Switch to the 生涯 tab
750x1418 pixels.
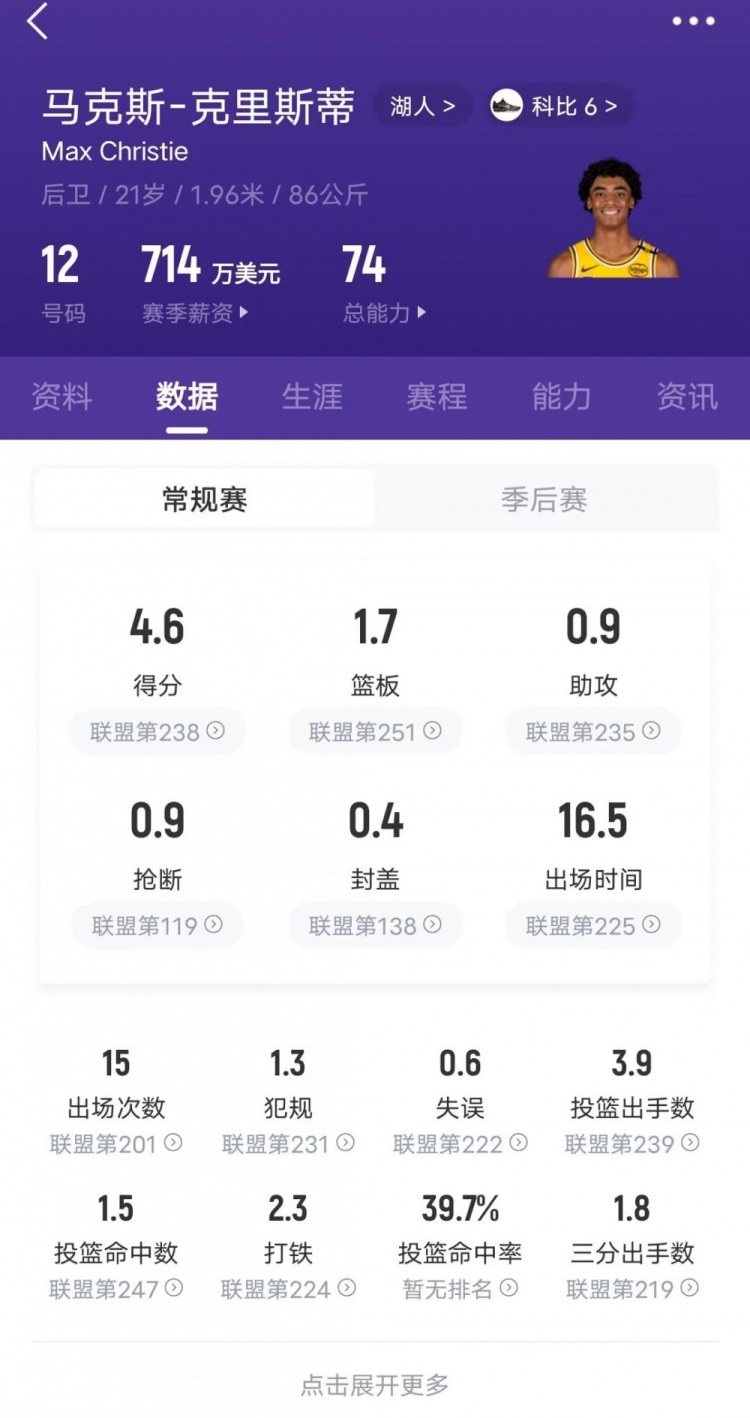point(312,397)
